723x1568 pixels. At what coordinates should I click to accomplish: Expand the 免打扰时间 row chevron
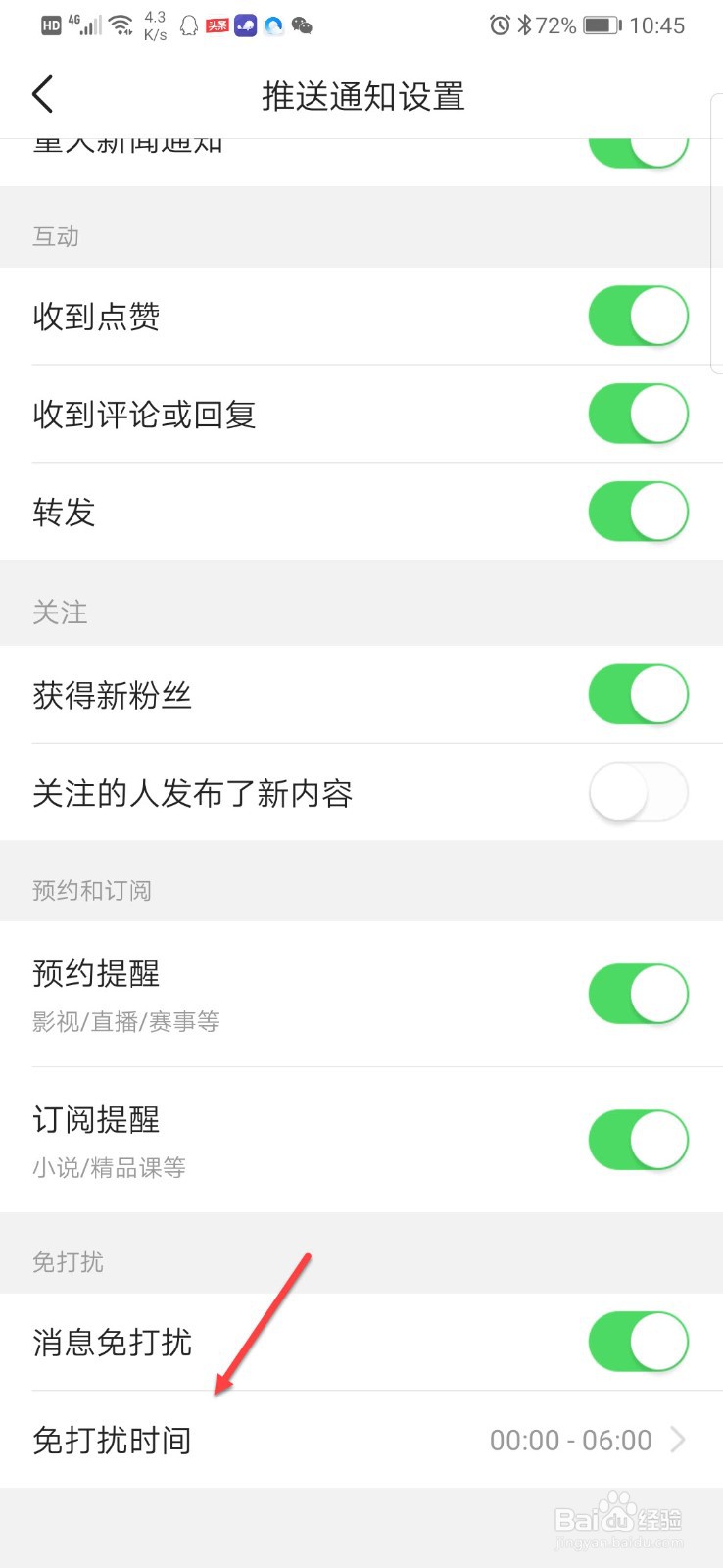click(678, 1440)
